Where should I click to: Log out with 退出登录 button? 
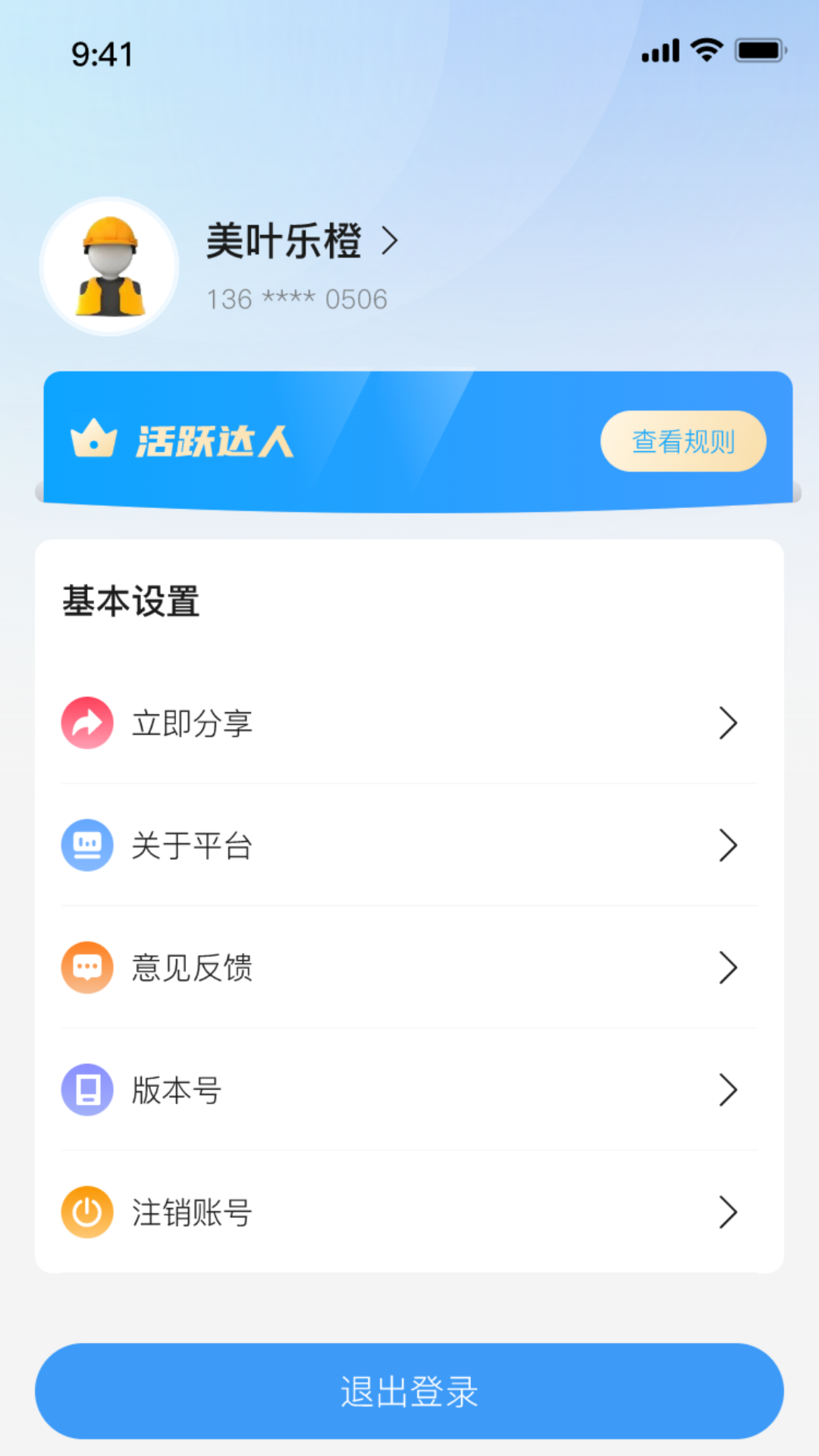pyautogui.click(x=409, y=1392)
